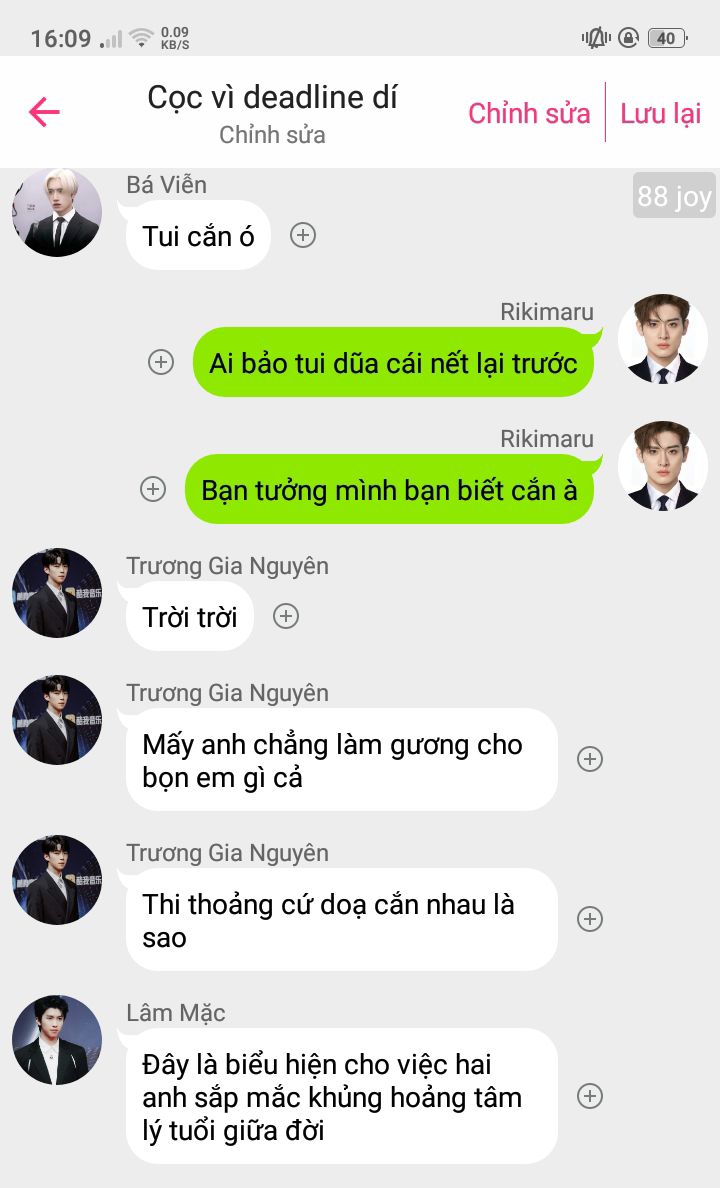Select Lâm Mặc's message 'Đây là biểu hiện'

pos(341,1096)
